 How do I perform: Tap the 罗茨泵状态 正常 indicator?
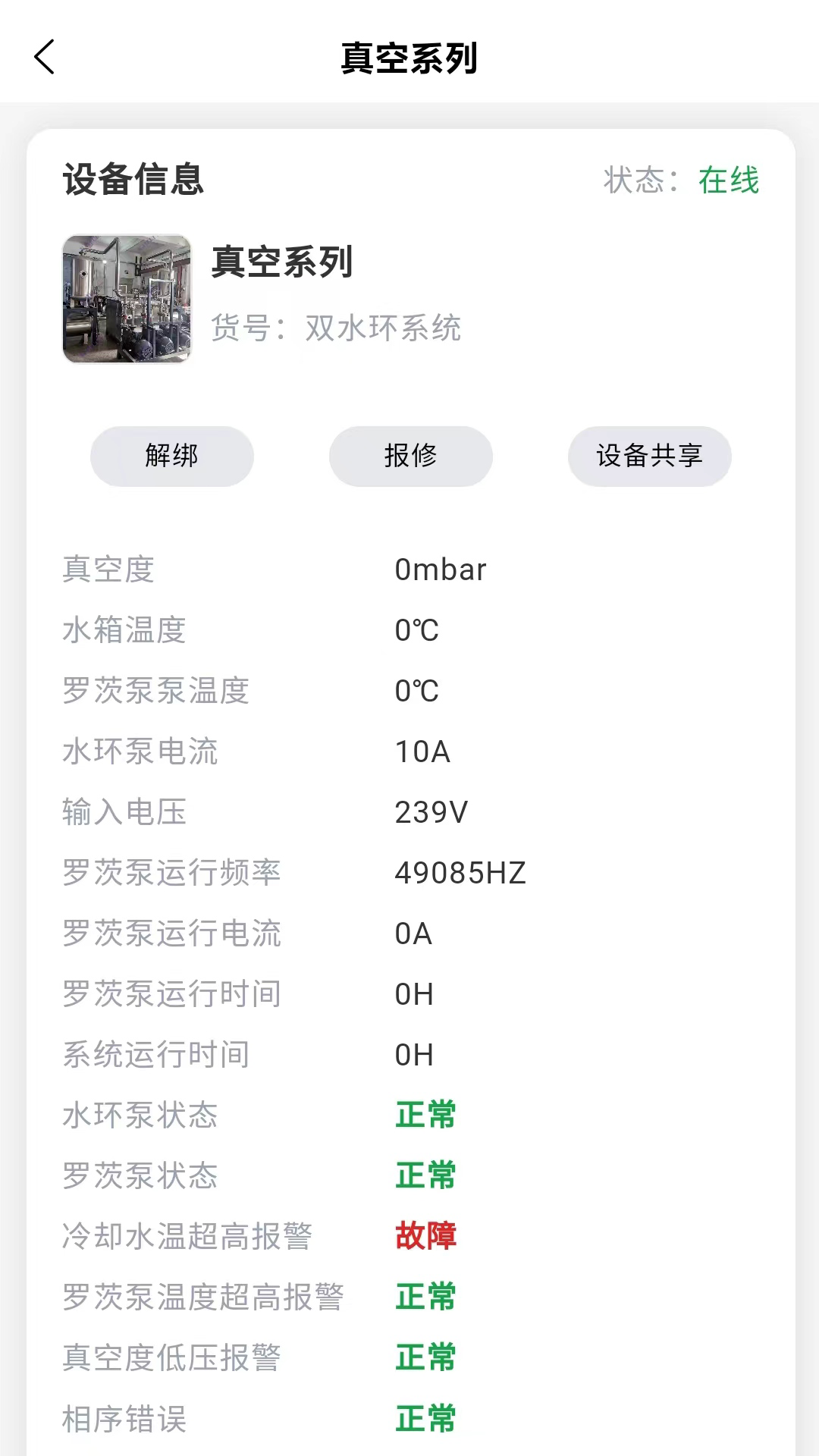click(x=425, y=1175)
